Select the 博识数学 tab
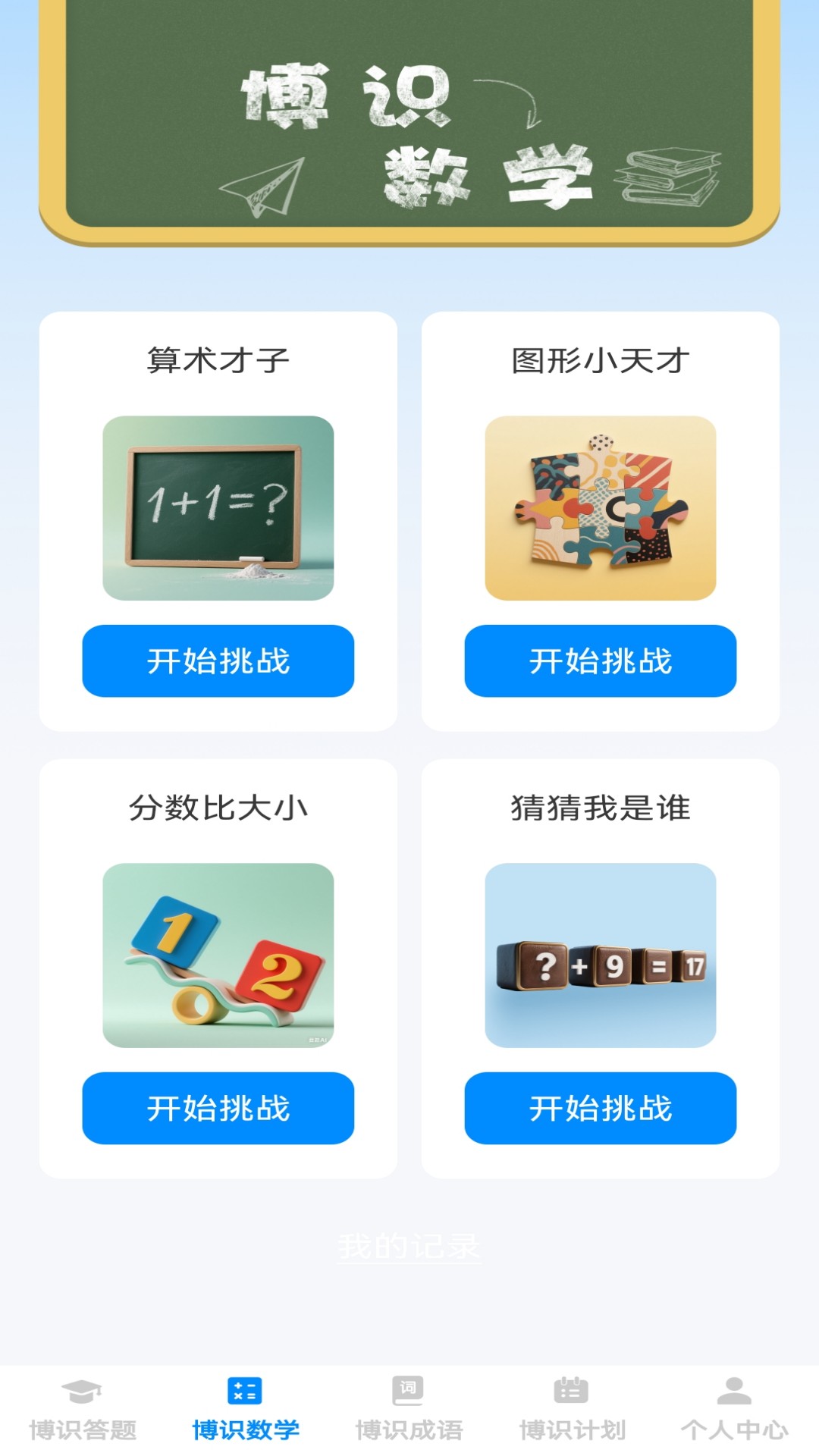The height and width of the screenshot is (1456, 819). (x=246, y=1409)
